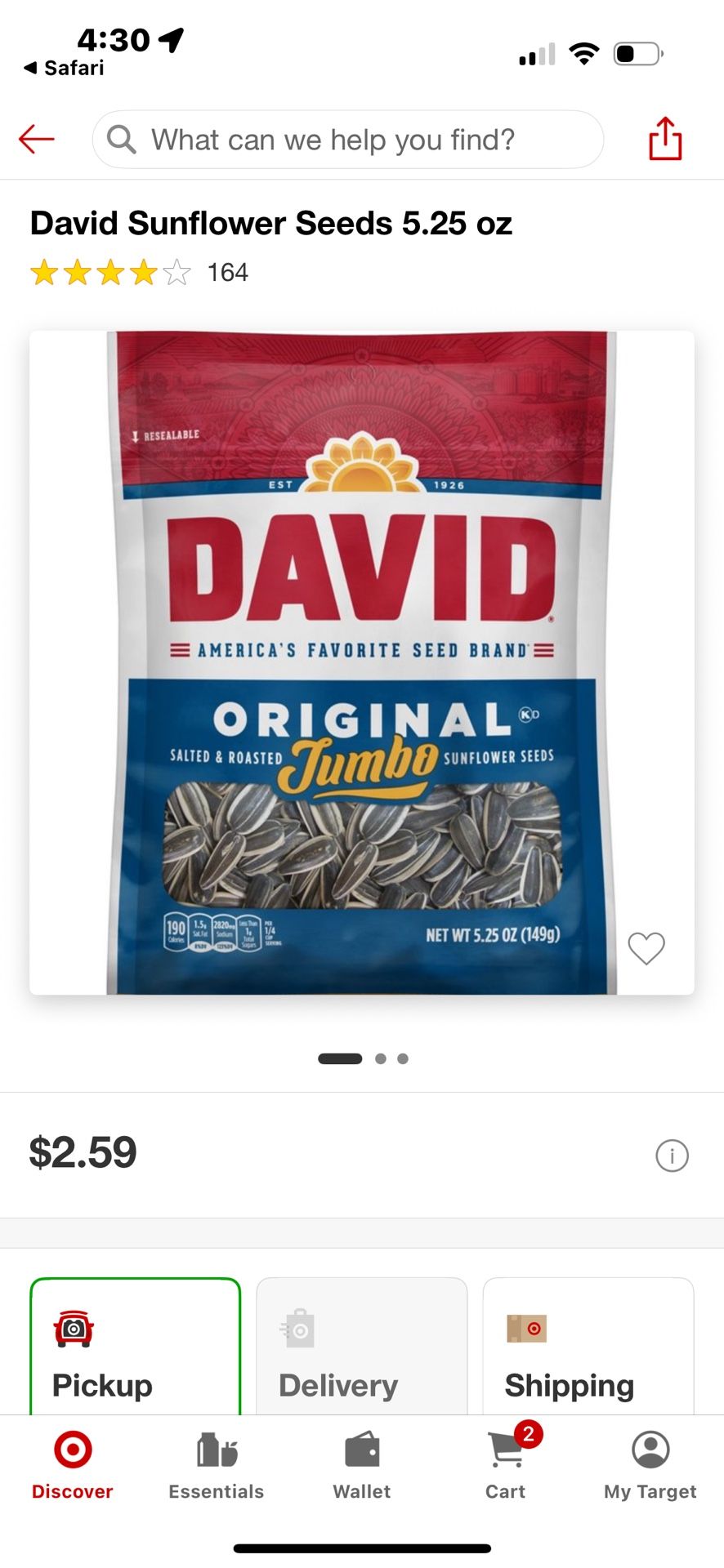Choose the Delivery fulfillment option
724x1568 pixels.
coord(361,1347)
